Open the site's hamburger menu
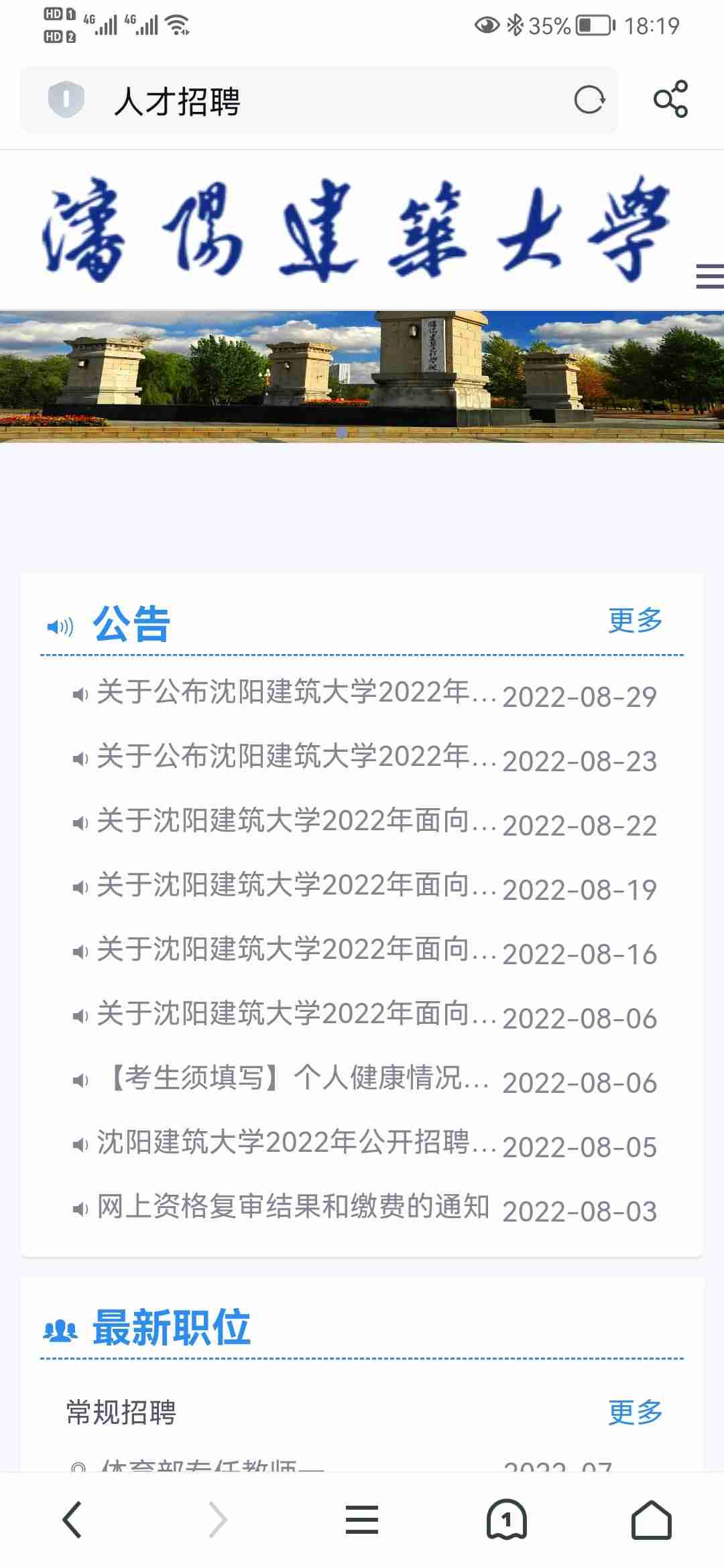 (709, 276)
